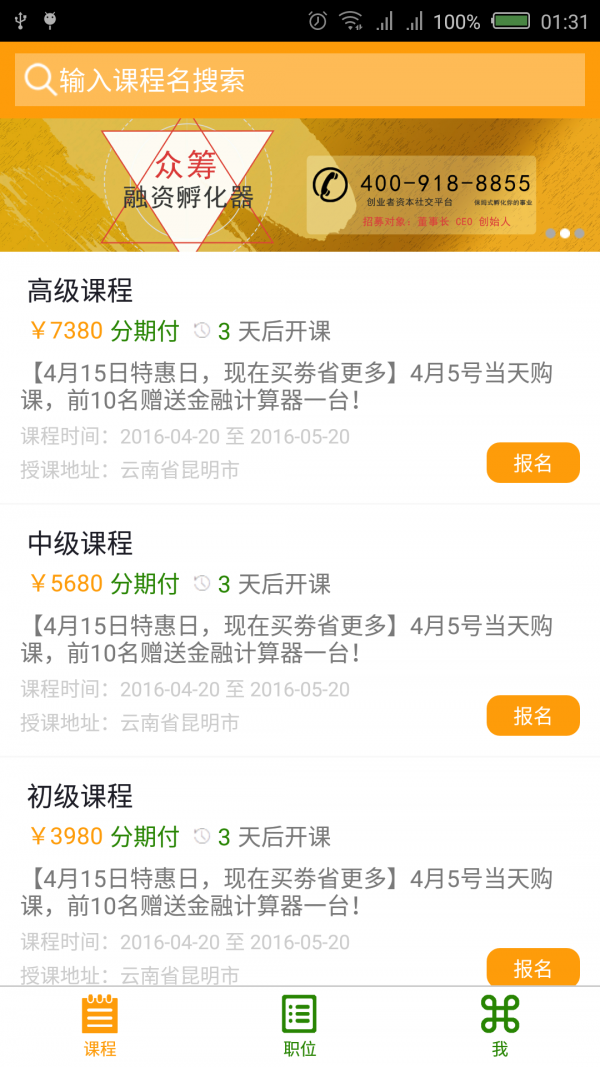600x1067 pixels.
Task: Sign up with 报名 for 高级课程
Action: coord(533,463)
